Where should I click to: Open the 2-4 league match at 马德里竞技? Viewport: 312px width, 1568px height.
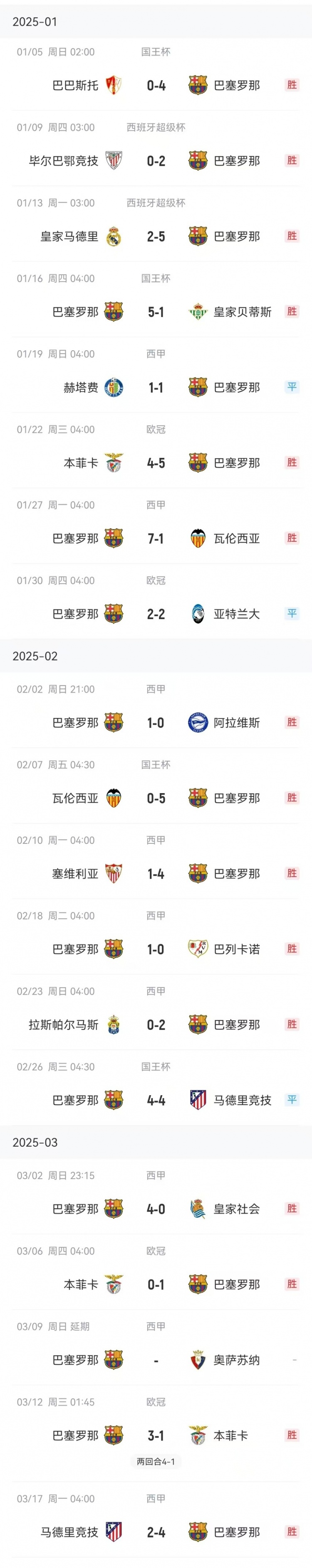click(x=156, y=1532)
